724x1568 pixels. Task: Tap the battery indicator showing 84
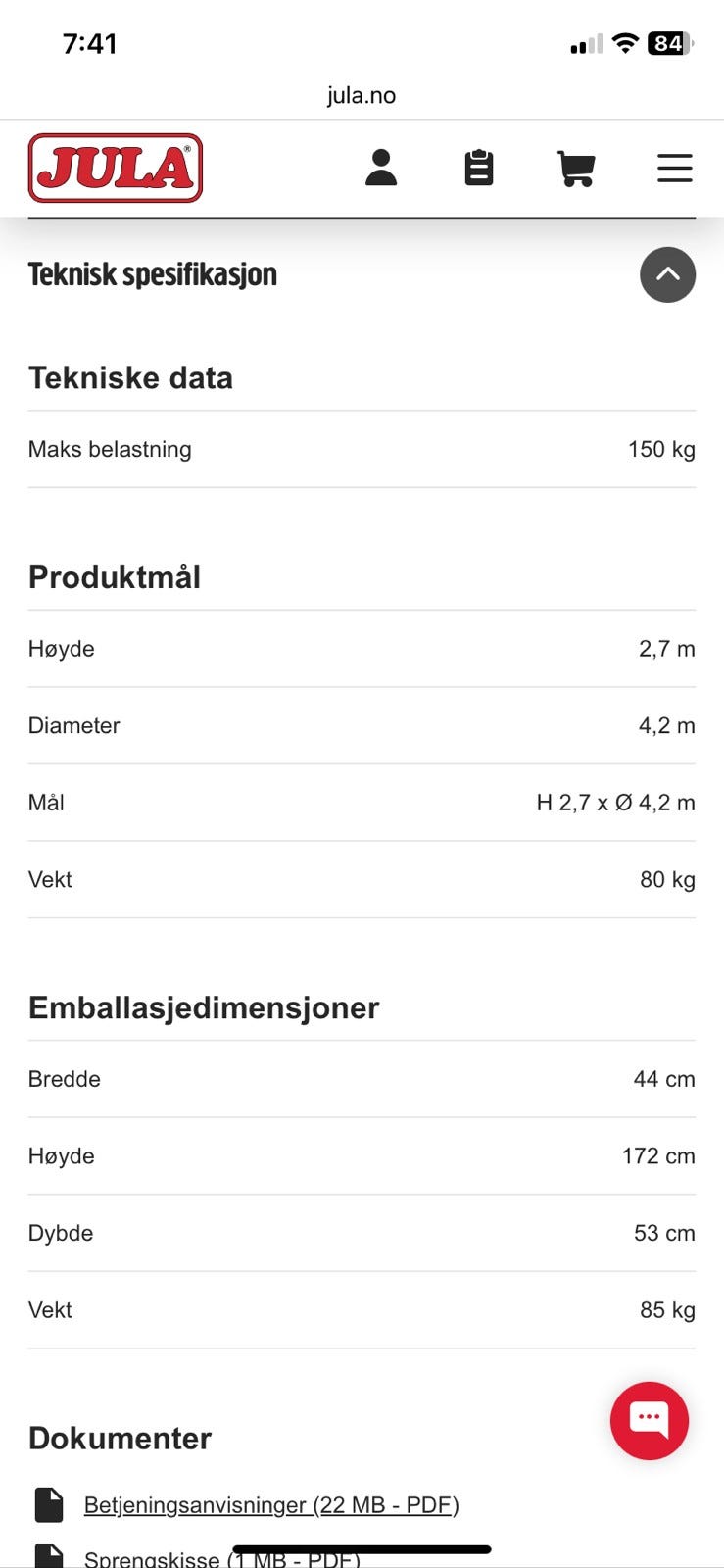pos(669,43)
